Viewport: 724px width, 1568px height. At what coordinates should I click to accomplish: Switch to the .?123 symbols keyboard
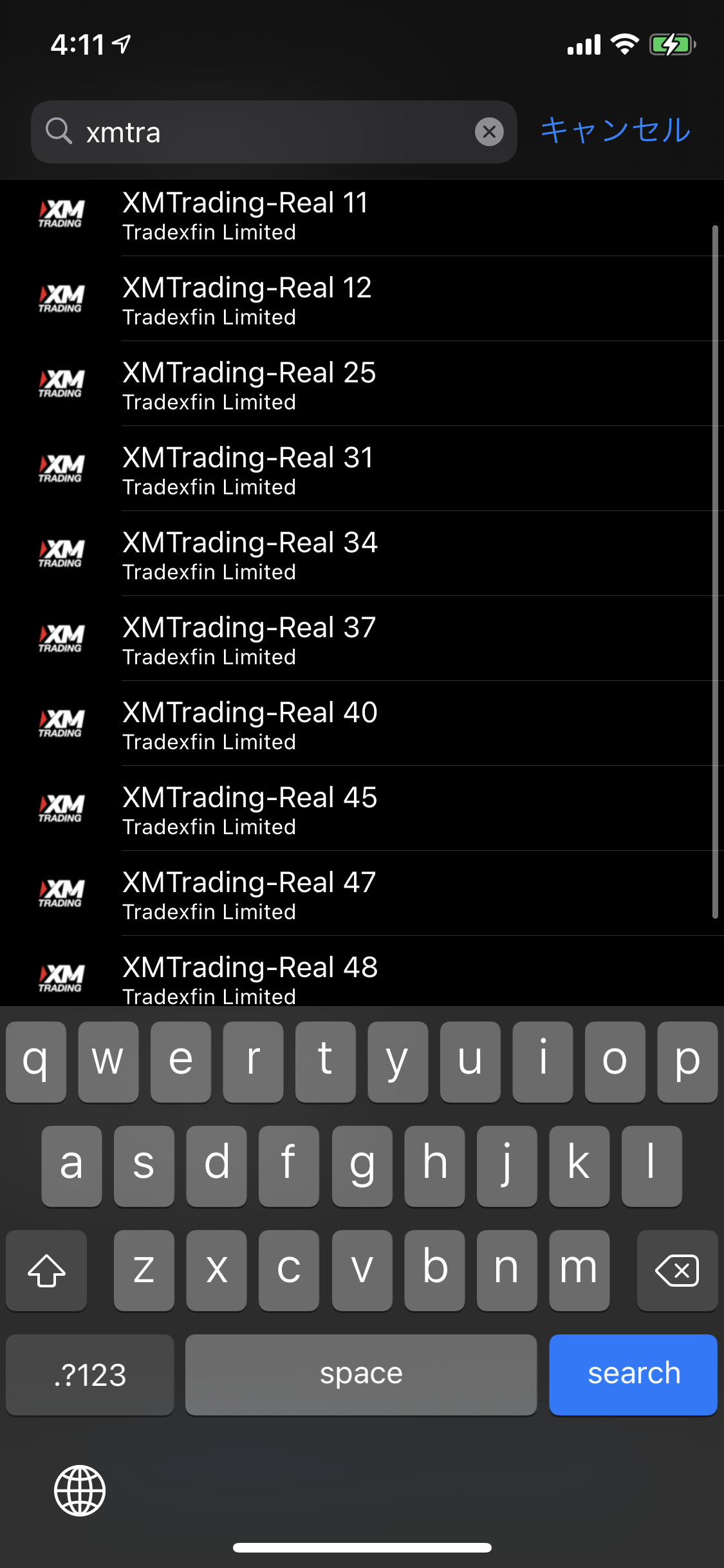[90, 1374]
